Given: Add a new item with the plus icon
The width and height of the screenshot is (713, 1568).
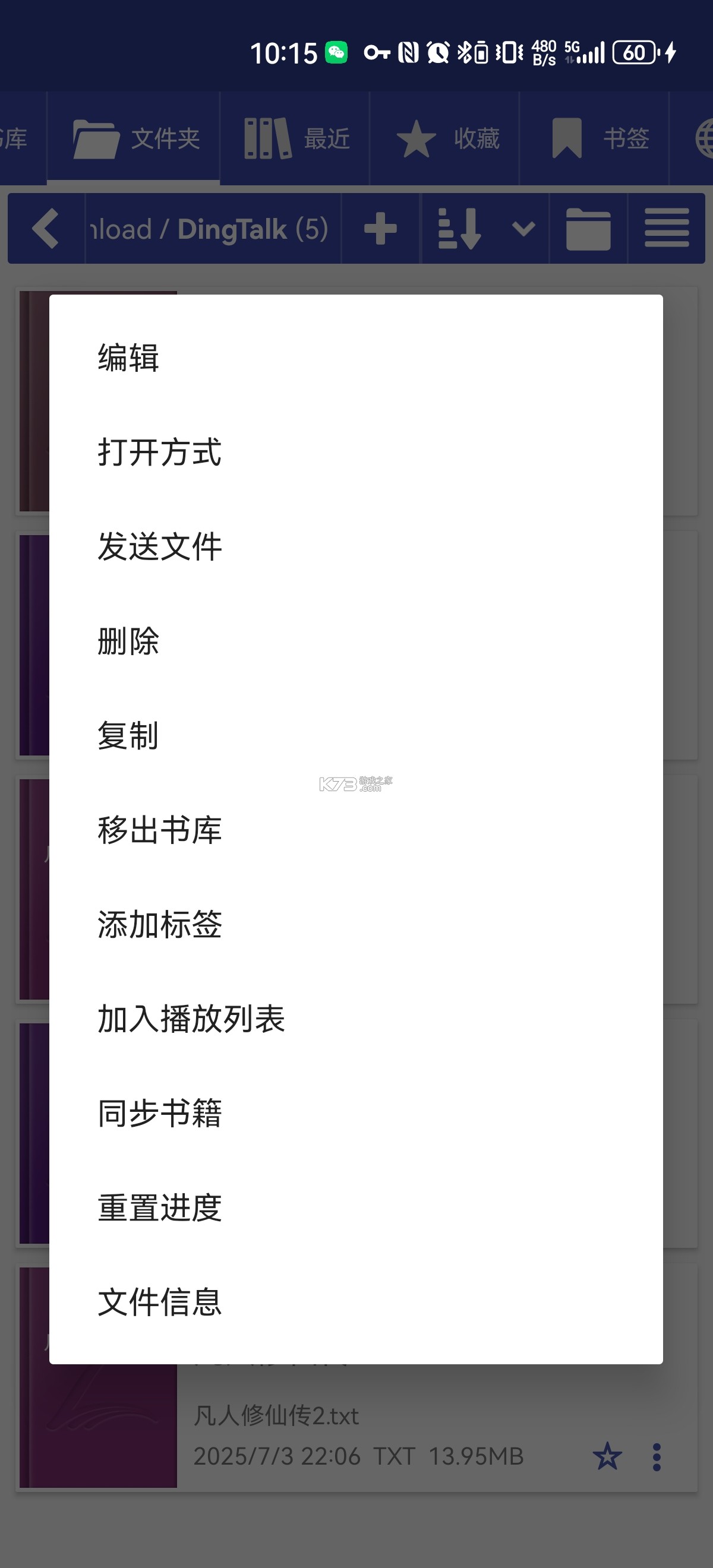Looking at the screenshot, I should 380,229.
